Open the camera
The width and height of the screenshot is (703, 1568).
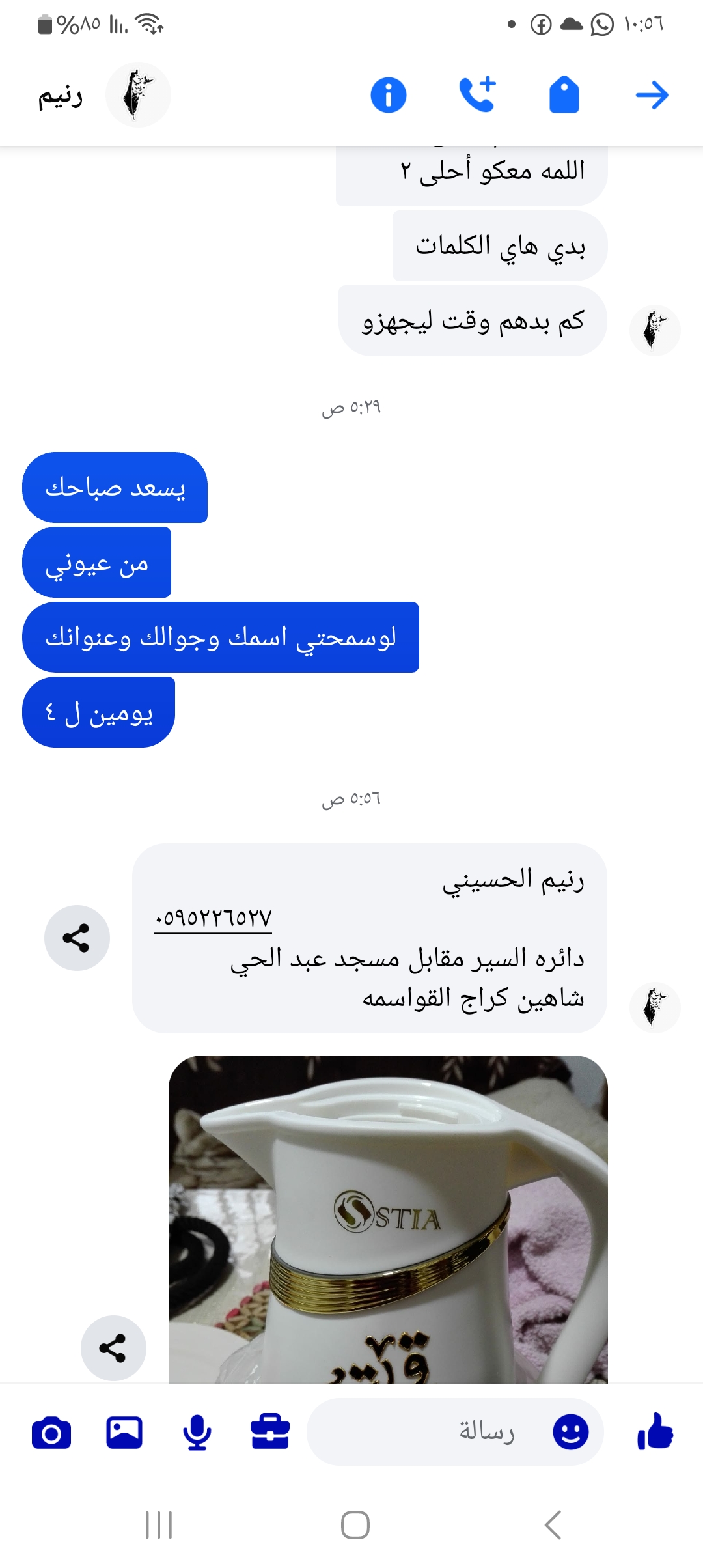pos(51,1433)
